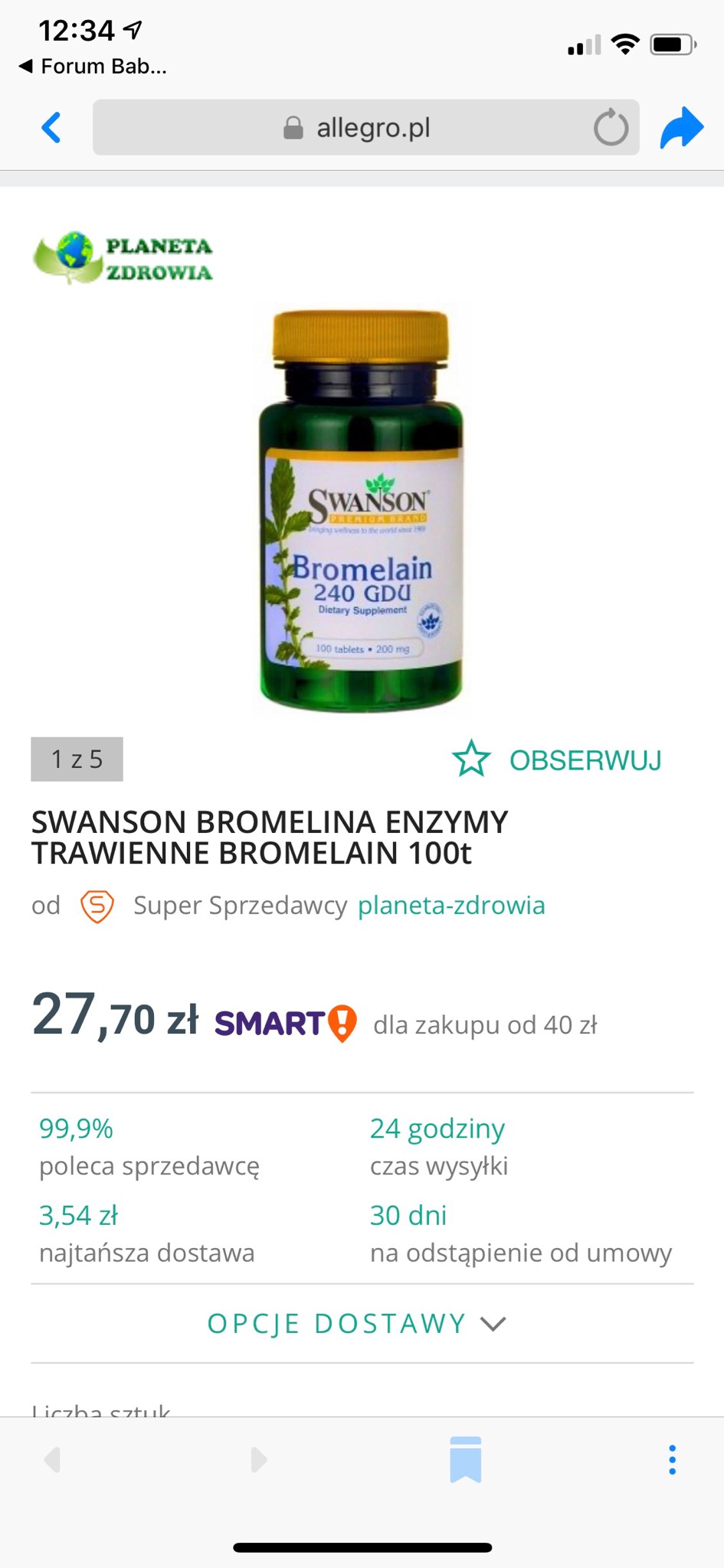Image resolution: width=724 pixels, height=1568 pixels.
Task: Go back using the blue arrow
Action: point(51,128)
